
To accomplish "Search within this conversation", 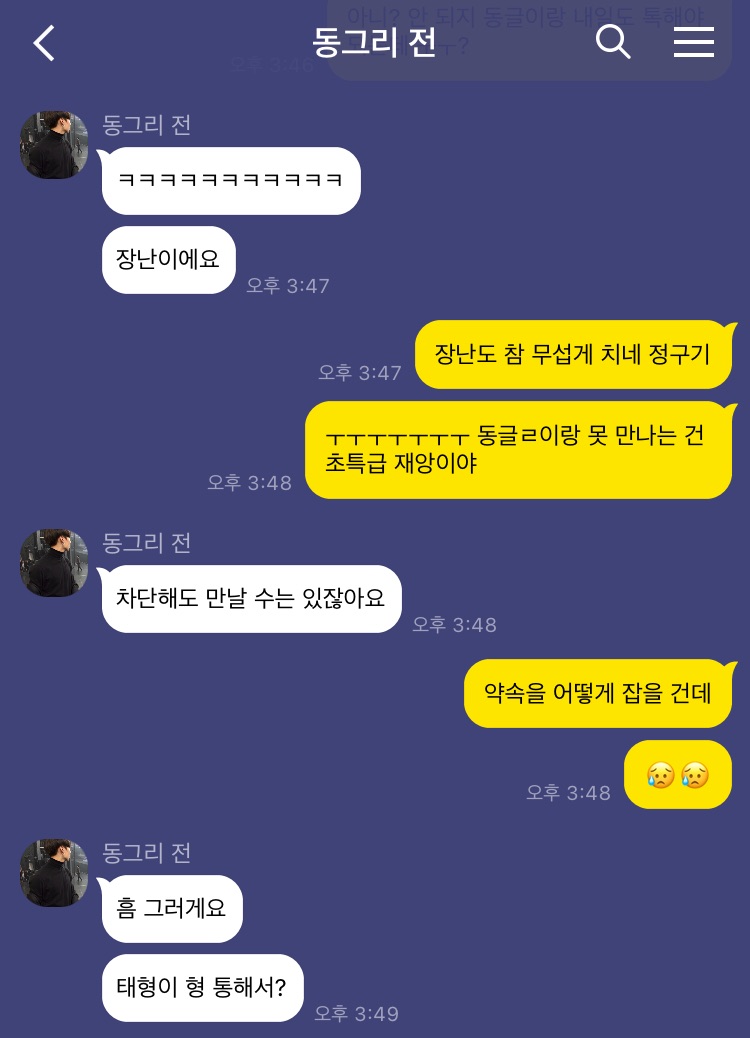I will [x=613, y=42].
